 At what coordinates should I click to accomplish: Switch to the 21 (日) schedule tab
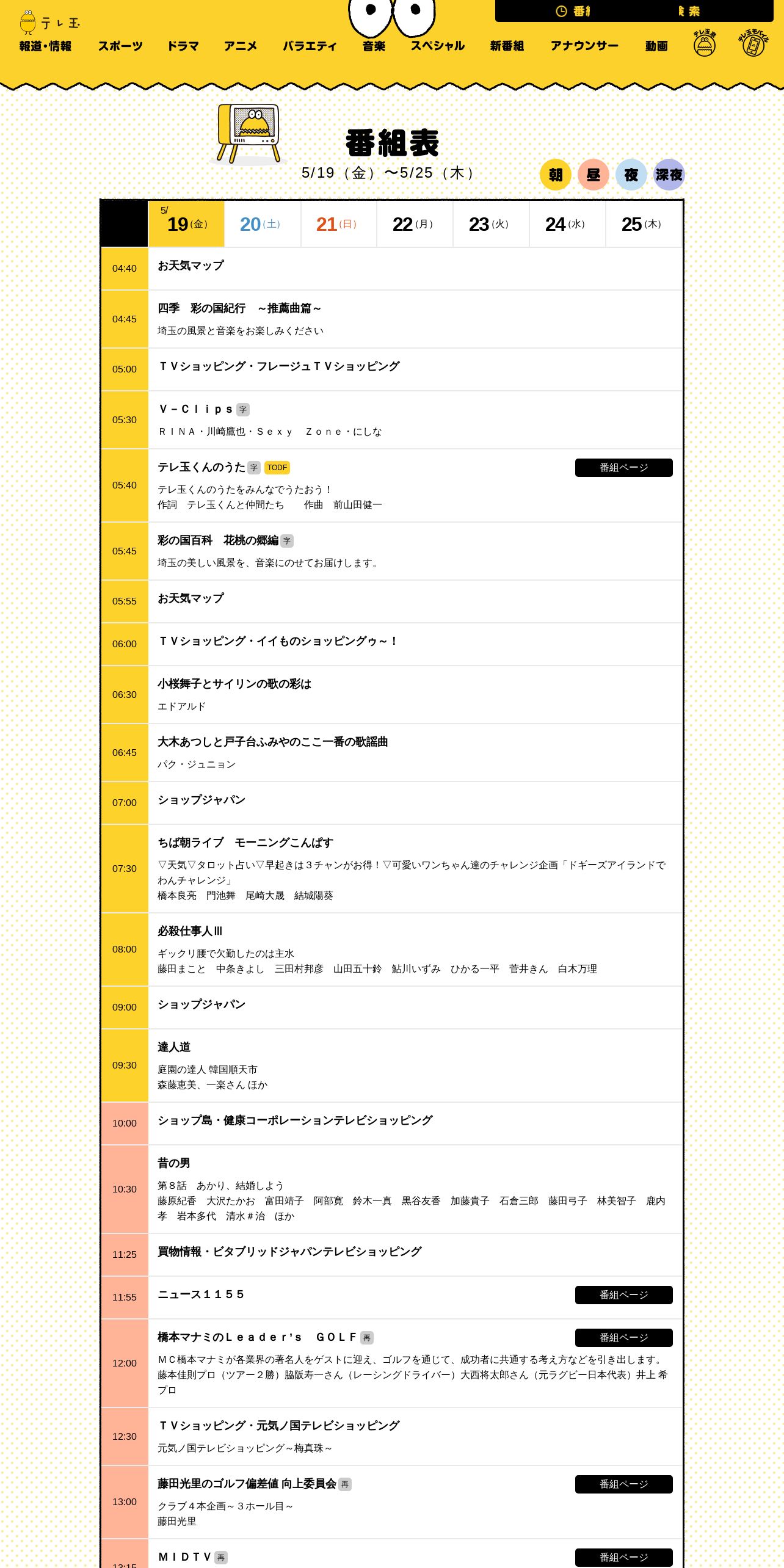339,224
